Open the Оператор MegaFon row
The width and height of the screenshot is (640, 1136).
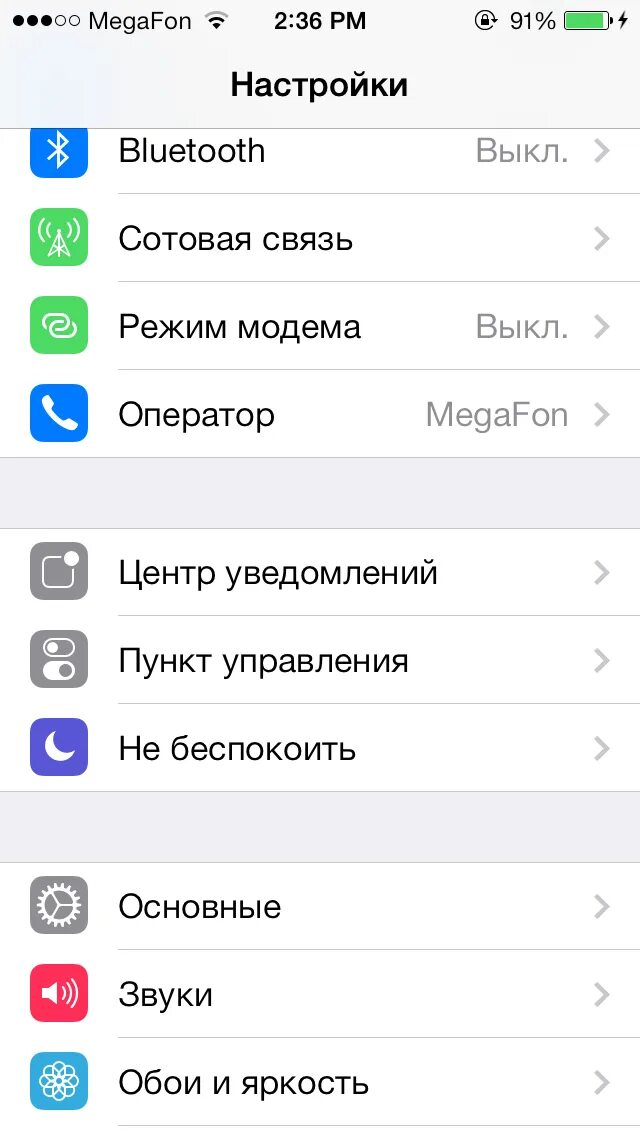tap(320, 414)
